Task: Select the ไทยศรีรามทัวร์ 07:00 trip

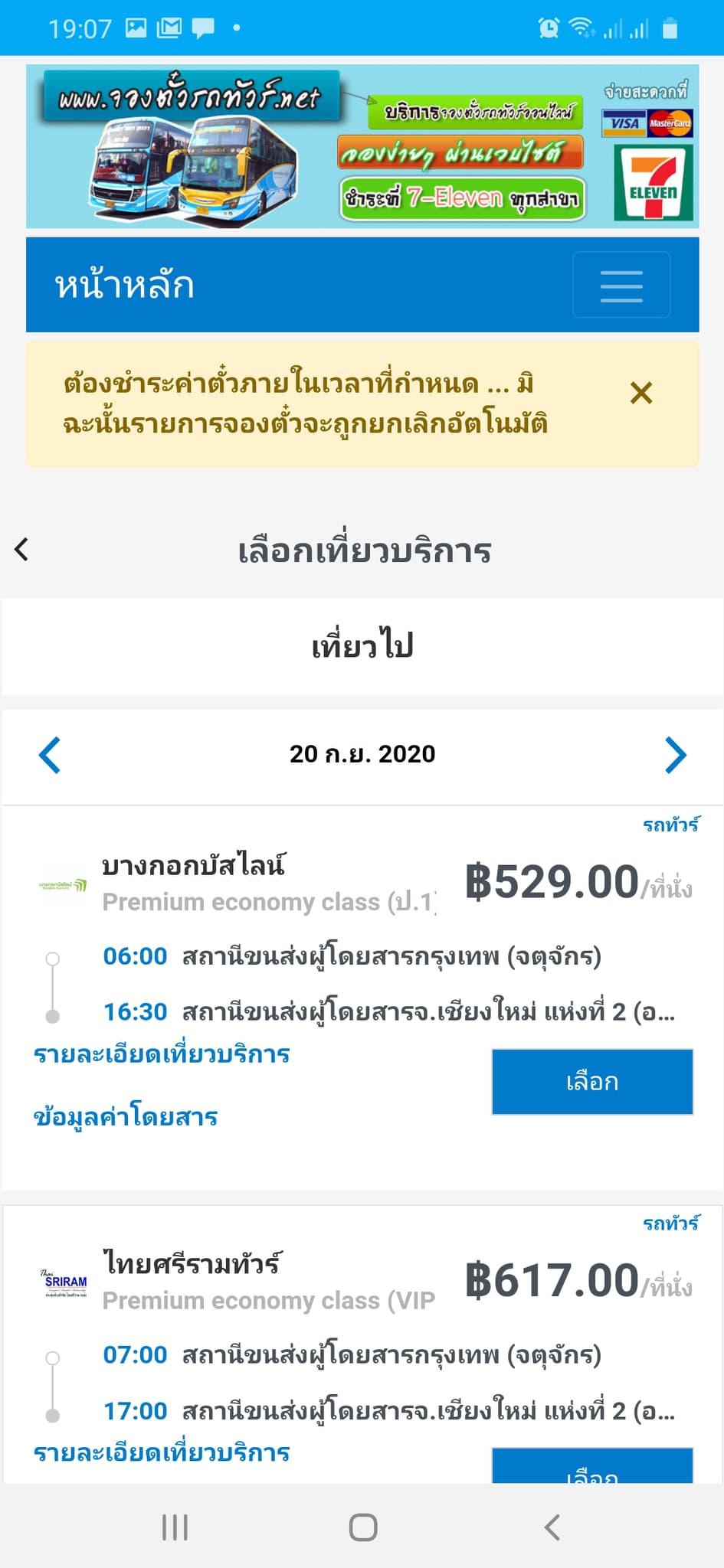Action: click(592, 1466)
